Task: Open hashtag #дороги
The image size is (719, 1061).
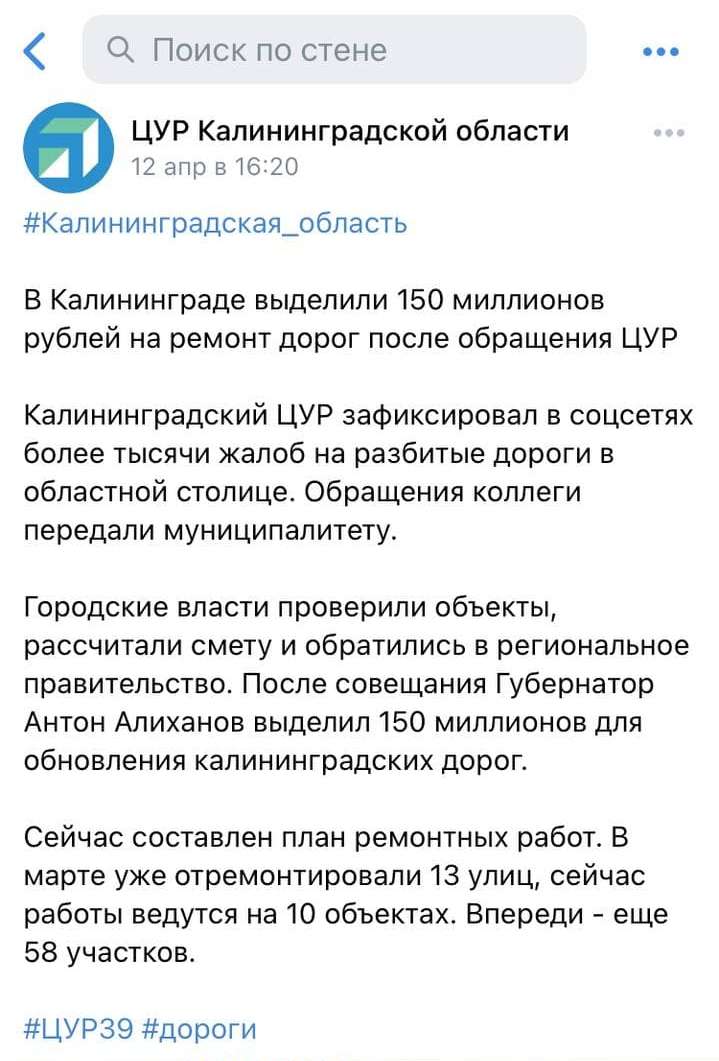Action: click(x=200, y=1029)
